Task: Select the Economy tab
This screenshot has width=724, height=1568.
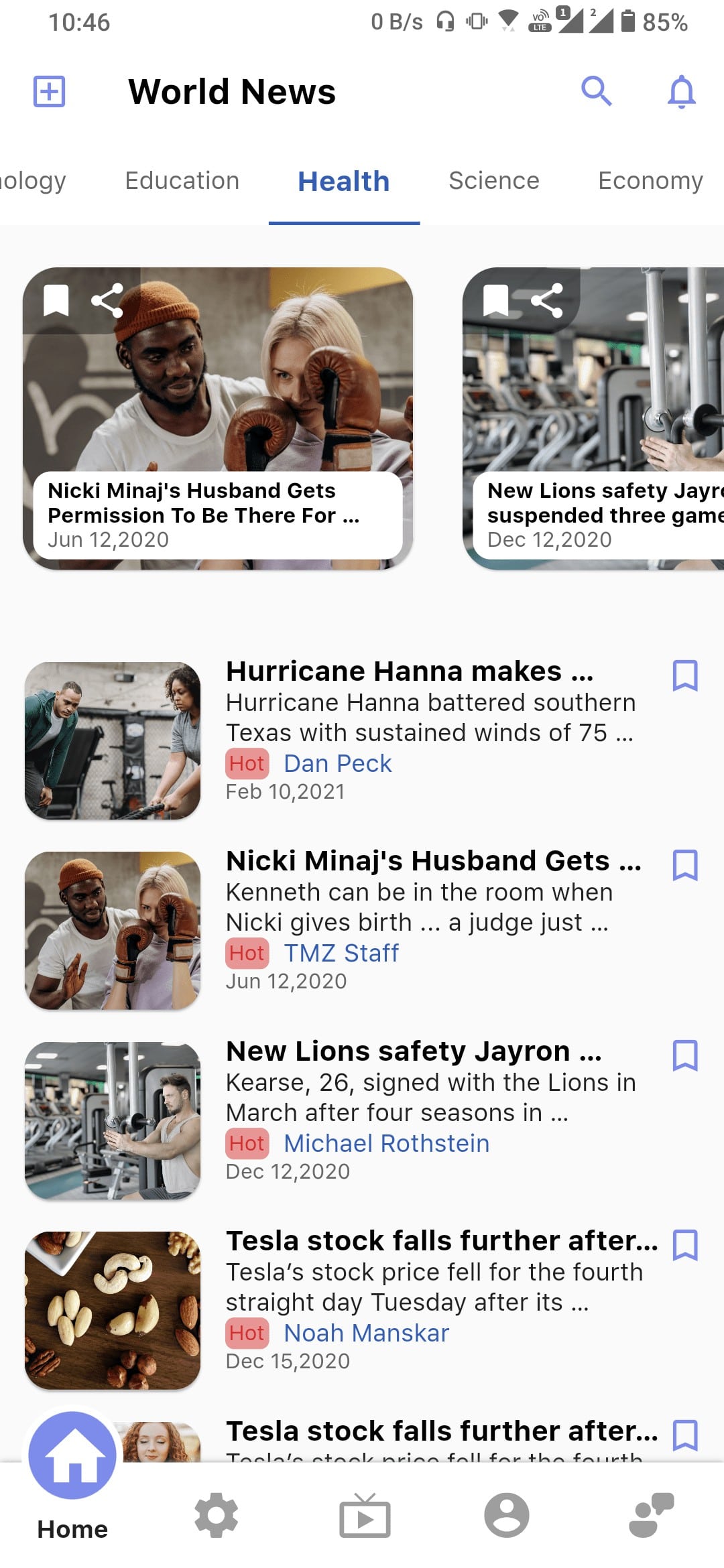Action: (650, 181)
